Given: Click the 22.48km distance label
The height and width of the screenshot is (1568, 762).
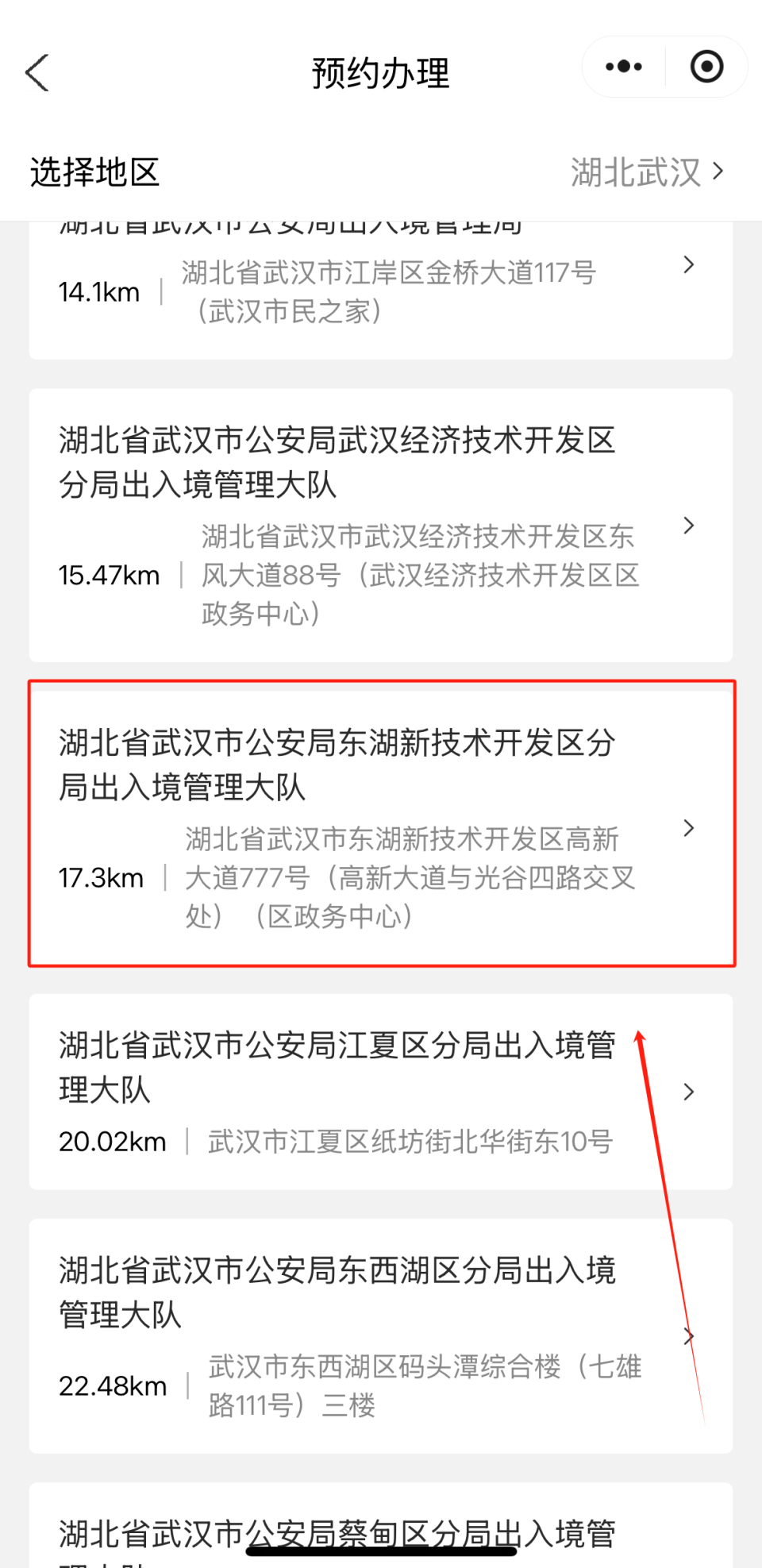Looking at the screenshot, I should [x=113, y=1385].
